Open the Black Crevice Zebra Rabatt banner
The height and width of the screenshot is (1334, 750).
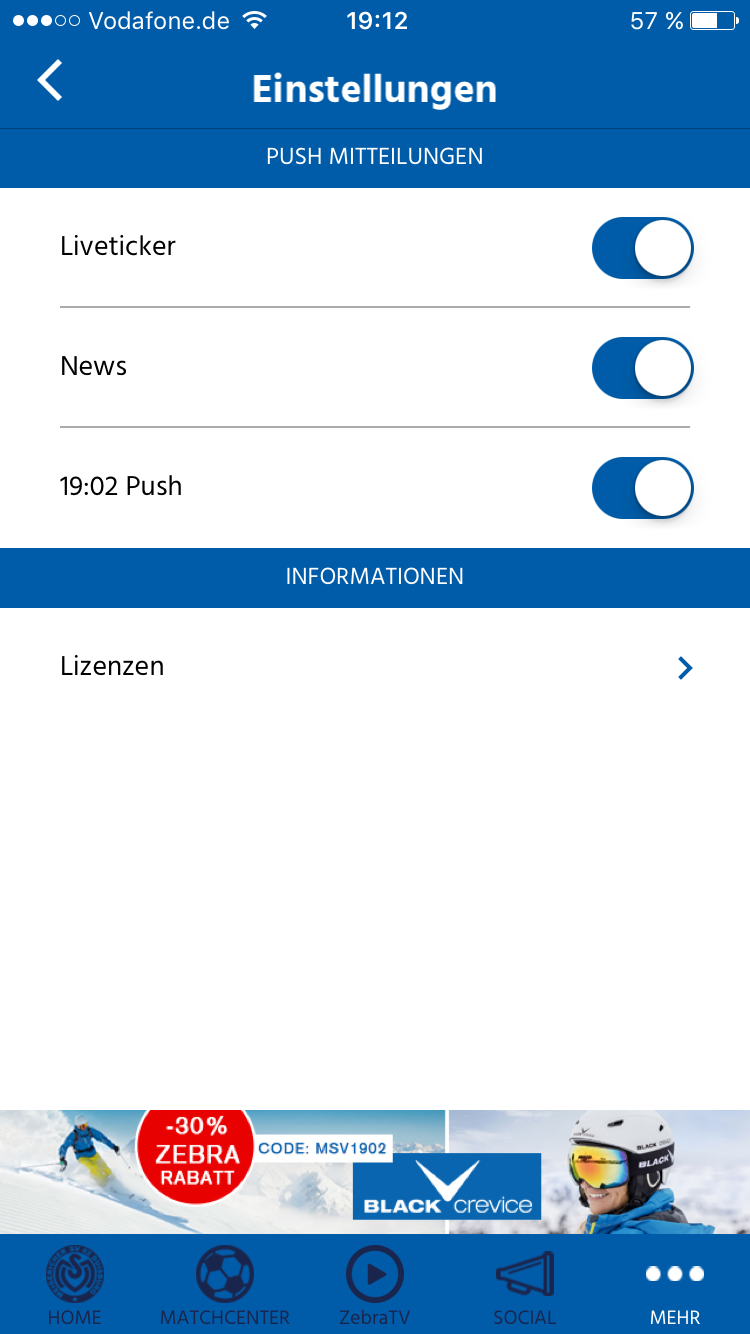(x=375, y=1171)
